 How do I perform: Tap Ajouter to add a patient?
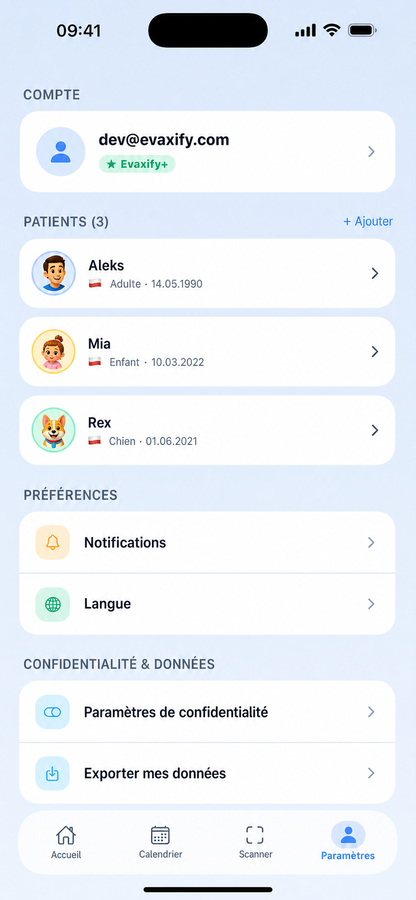(368, 222)
